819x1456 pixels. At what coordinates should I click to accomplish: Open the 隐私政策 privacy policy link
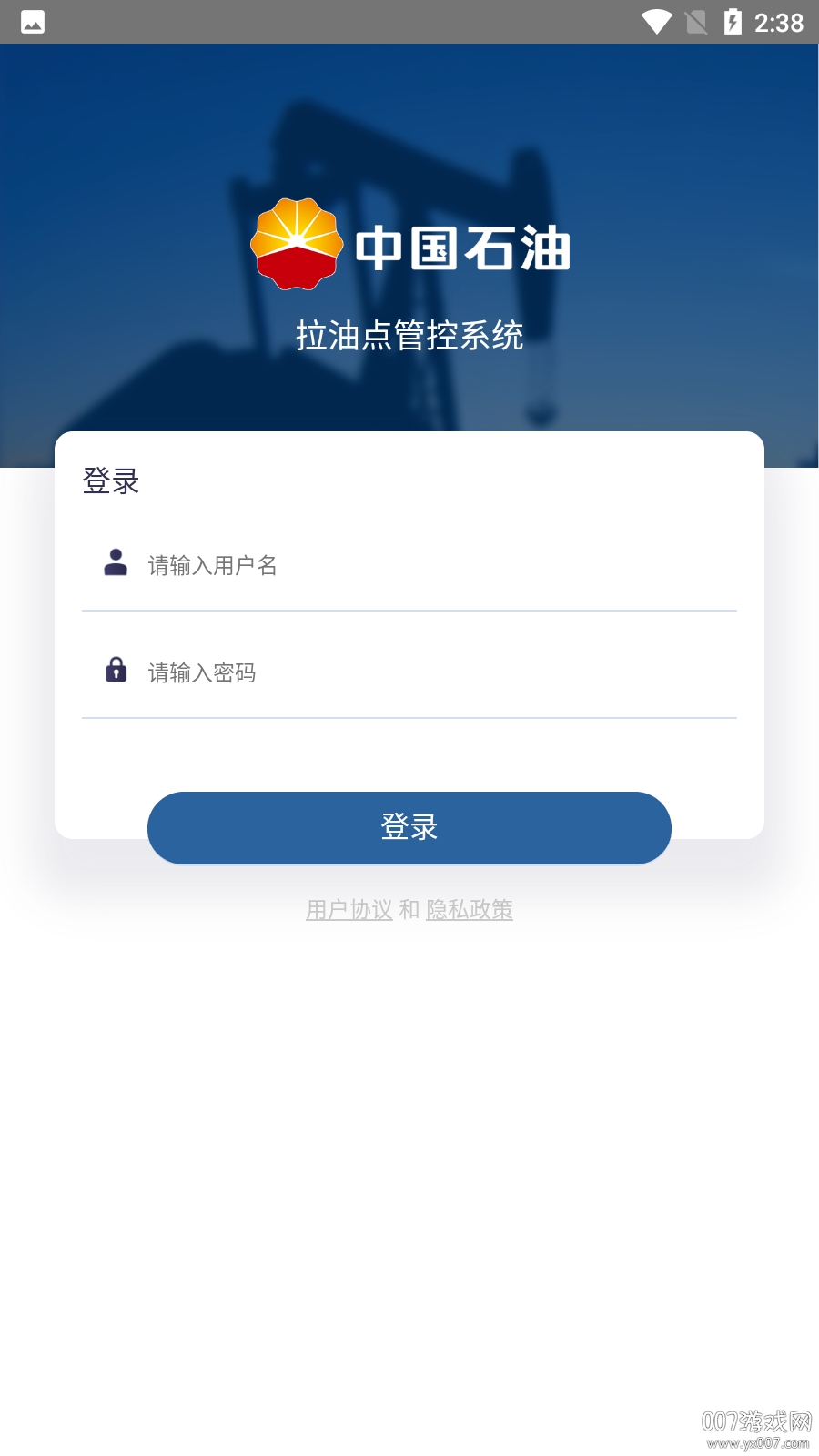point(470,908)
